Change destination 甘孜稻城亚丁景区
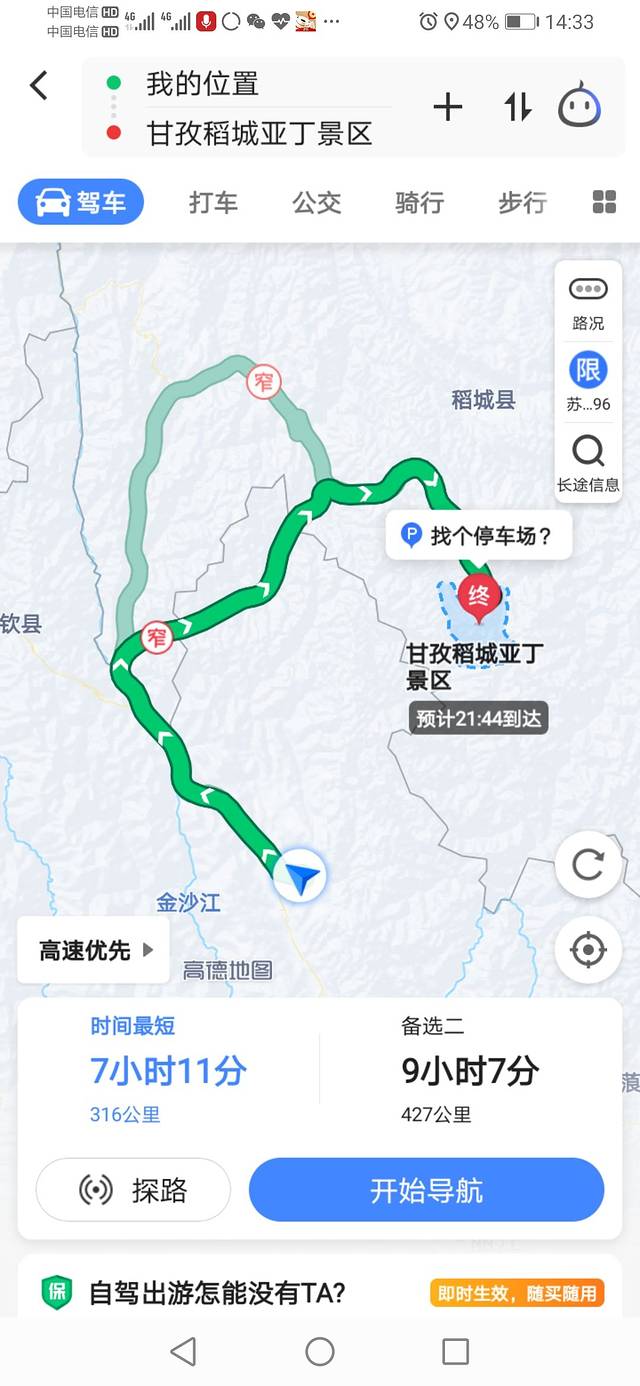Image resolution: width=640 pixels, height=1386 pixels. pyautogui.click(x=260, y=134)
